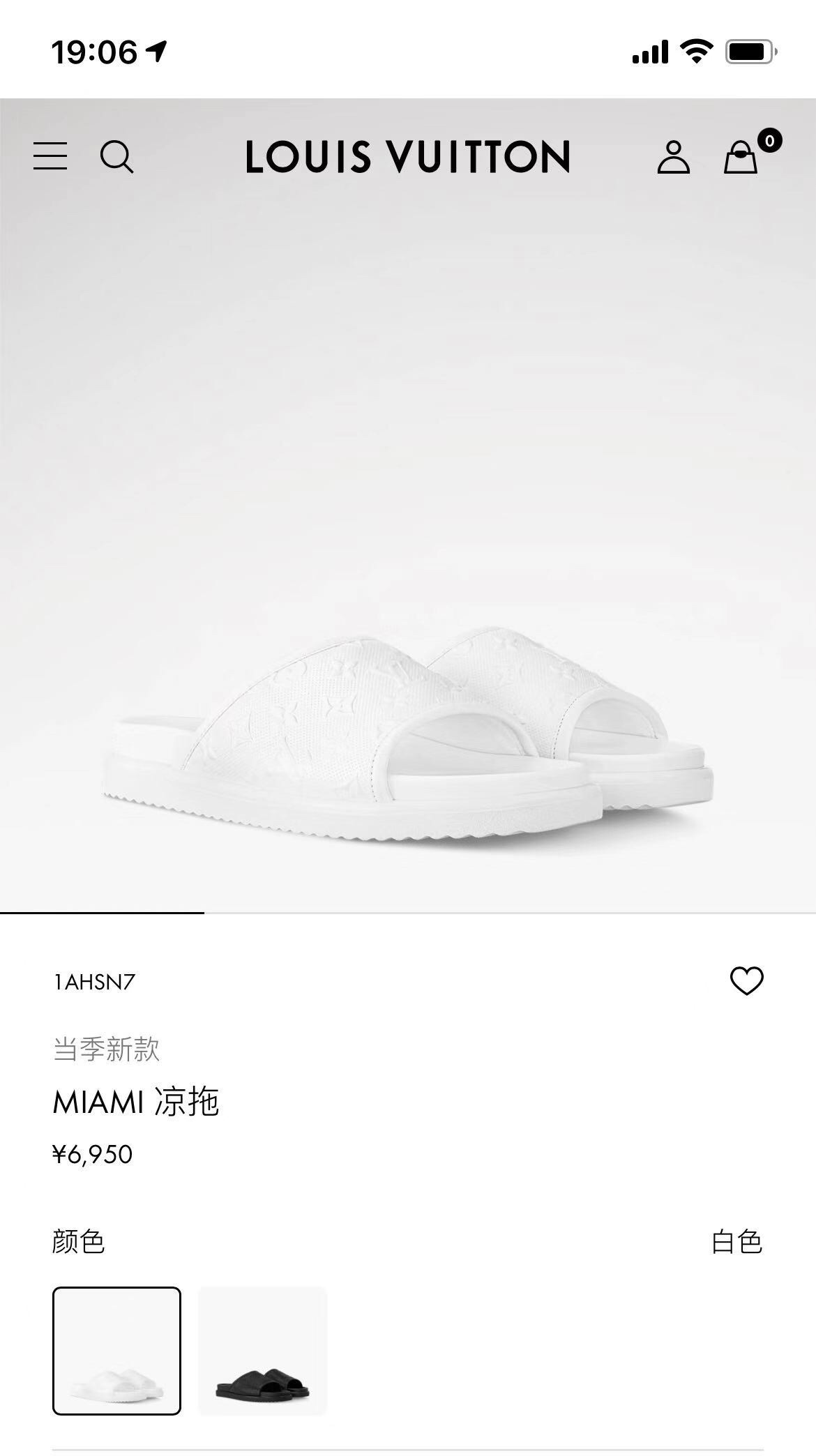816x1456 pixels.
Task: Open the account profile icon
Action: (673, 156)
